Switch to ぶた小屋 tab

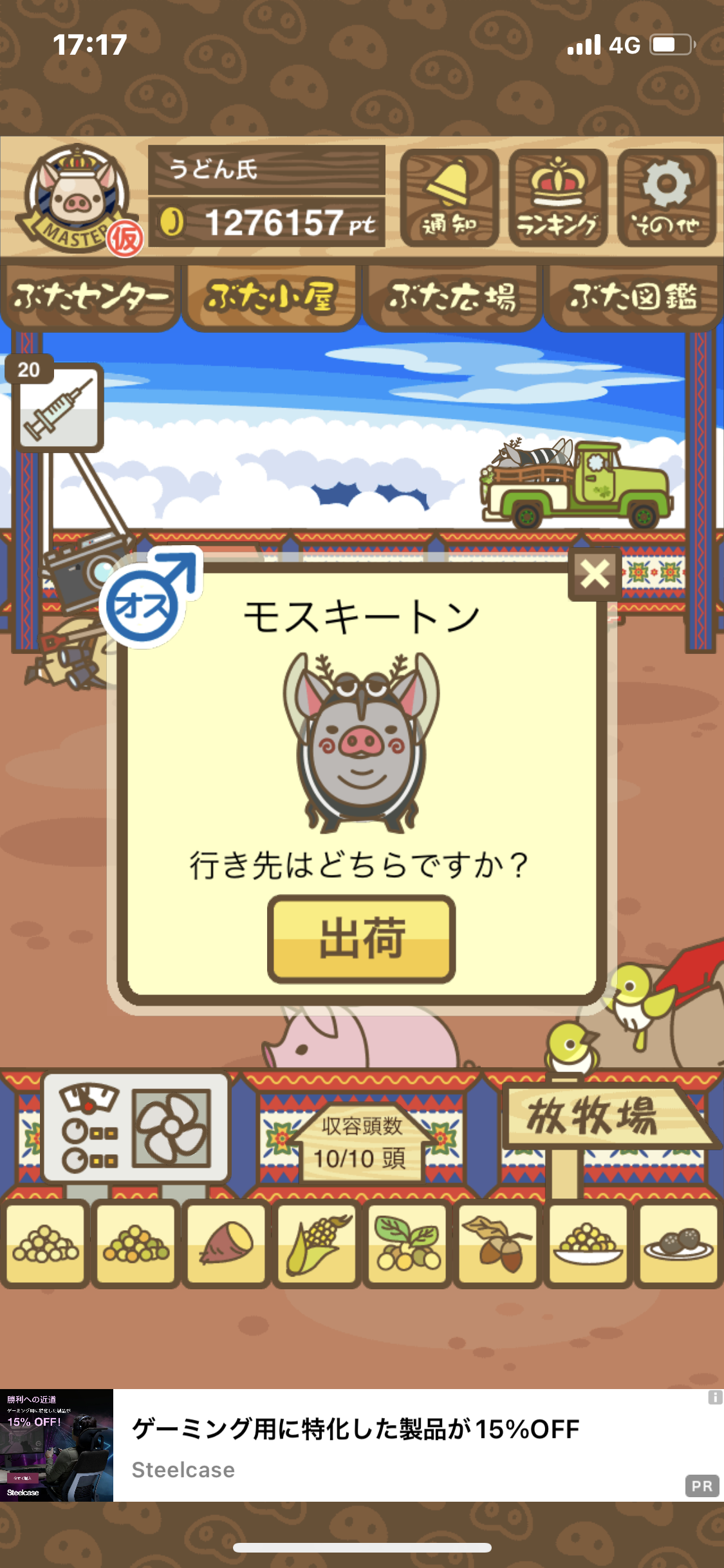pyautogui.click(x=271, y=297)
